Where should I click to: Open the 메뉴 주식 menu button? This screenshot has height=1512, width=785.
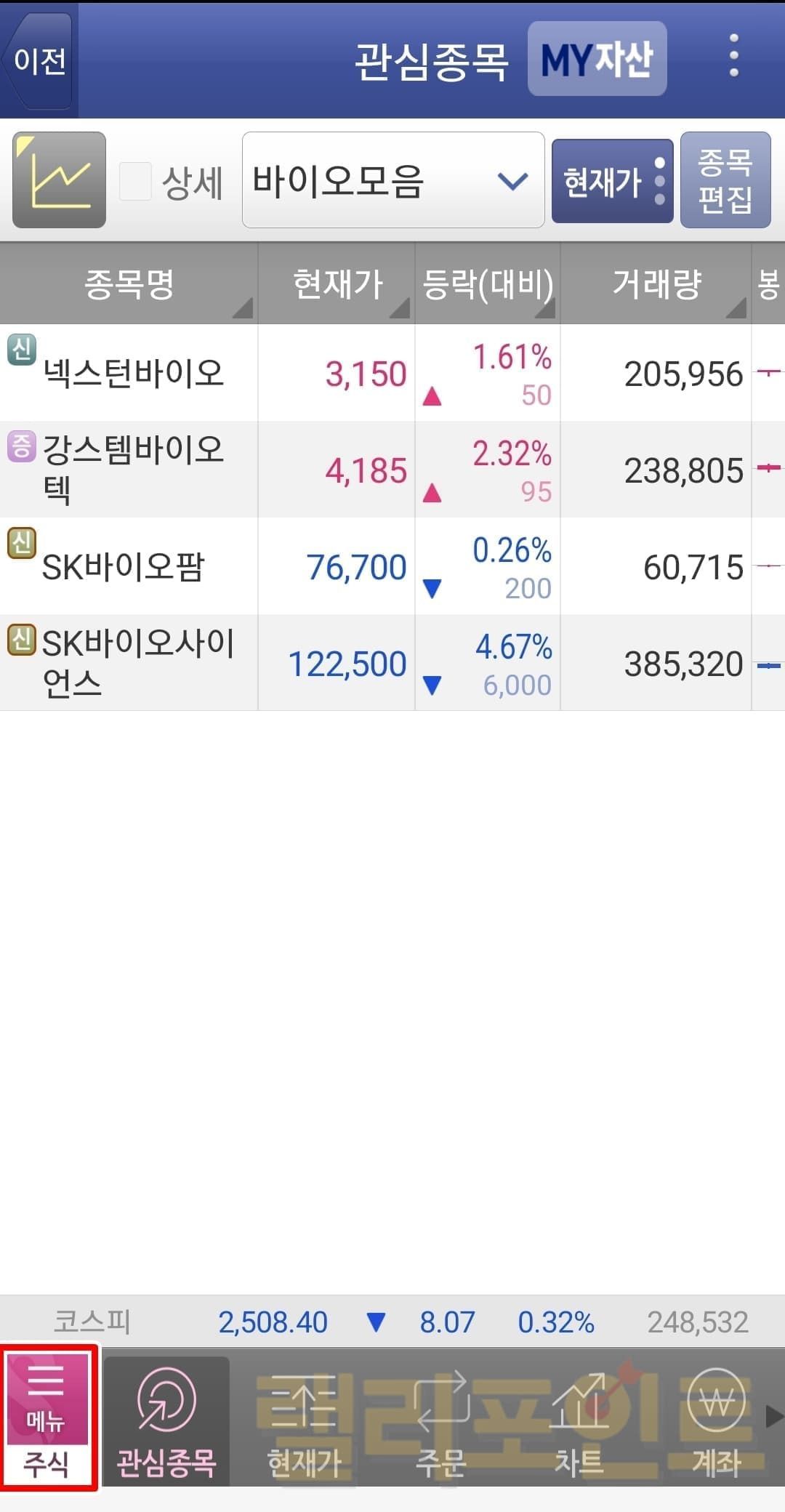tap(48, 1417)
